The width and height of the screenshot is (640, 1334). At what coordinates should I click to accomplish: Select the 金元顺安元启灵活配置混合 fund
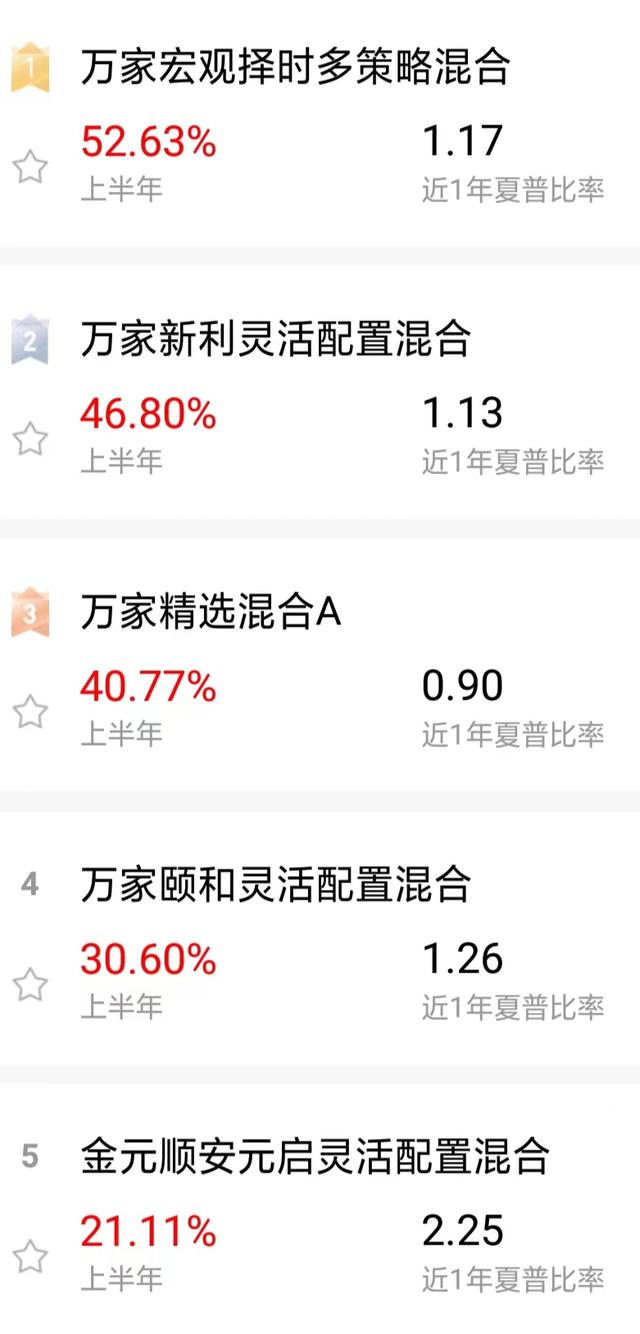click(315, 1157)
